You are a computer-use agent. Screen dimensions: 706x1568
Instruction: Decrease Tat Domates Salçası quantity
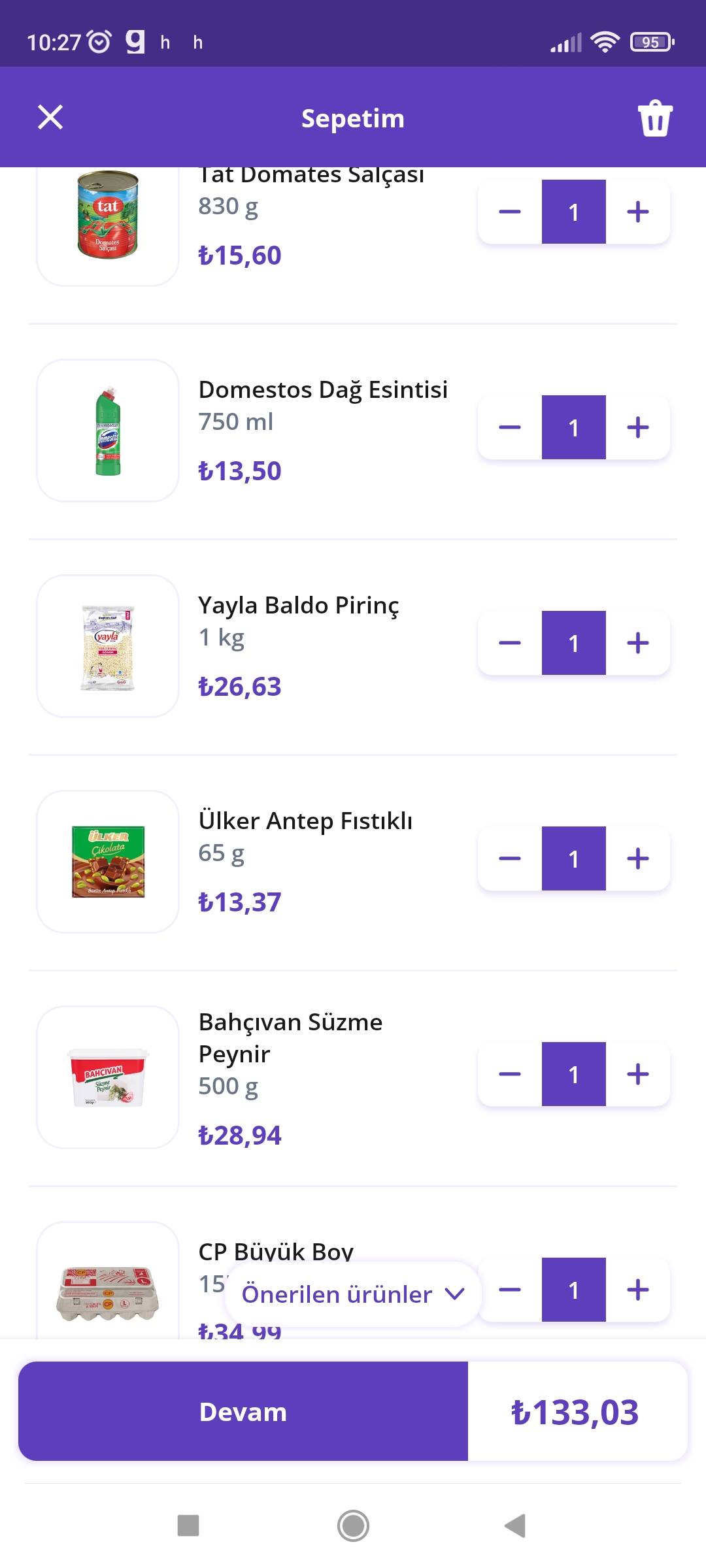click(x=510, y=212)
